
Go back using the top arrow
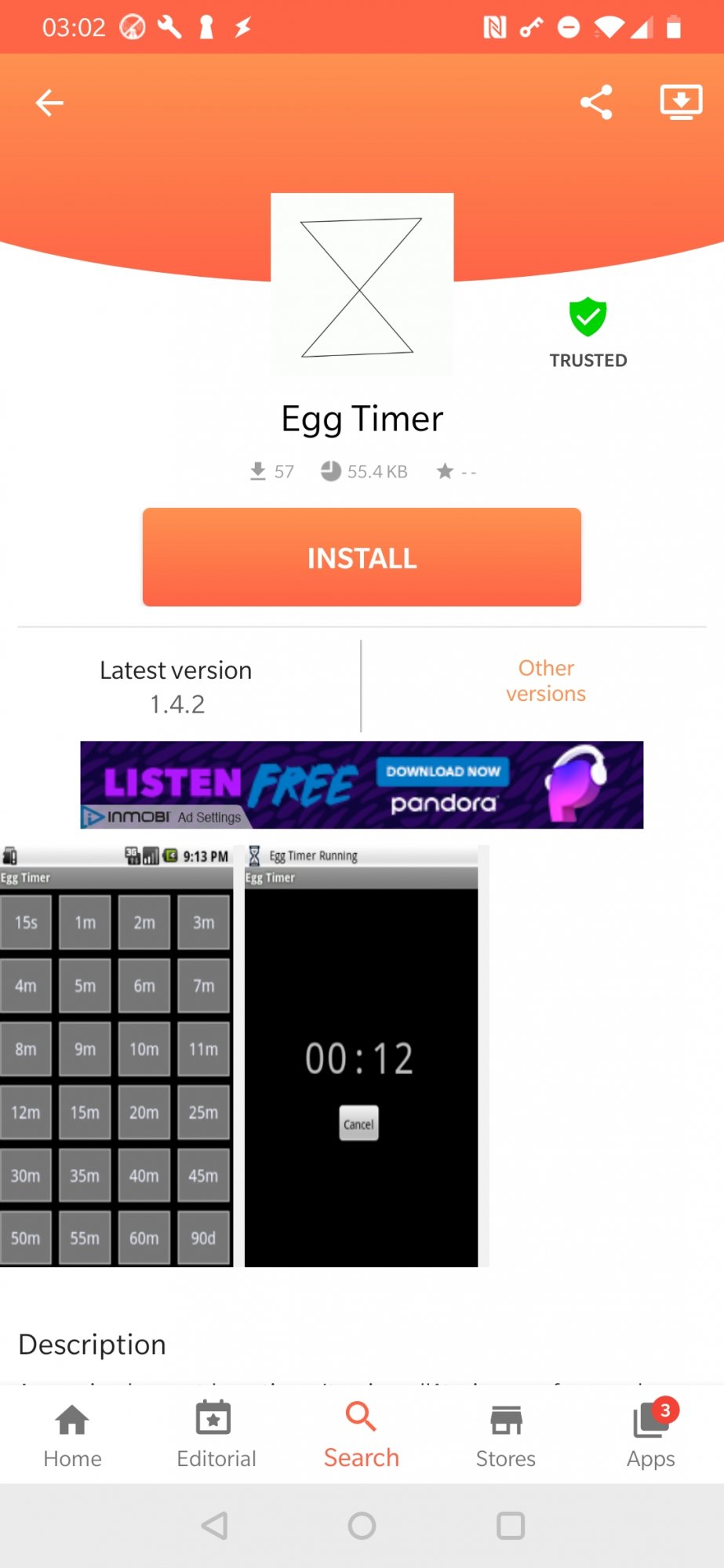coord(49,103)
